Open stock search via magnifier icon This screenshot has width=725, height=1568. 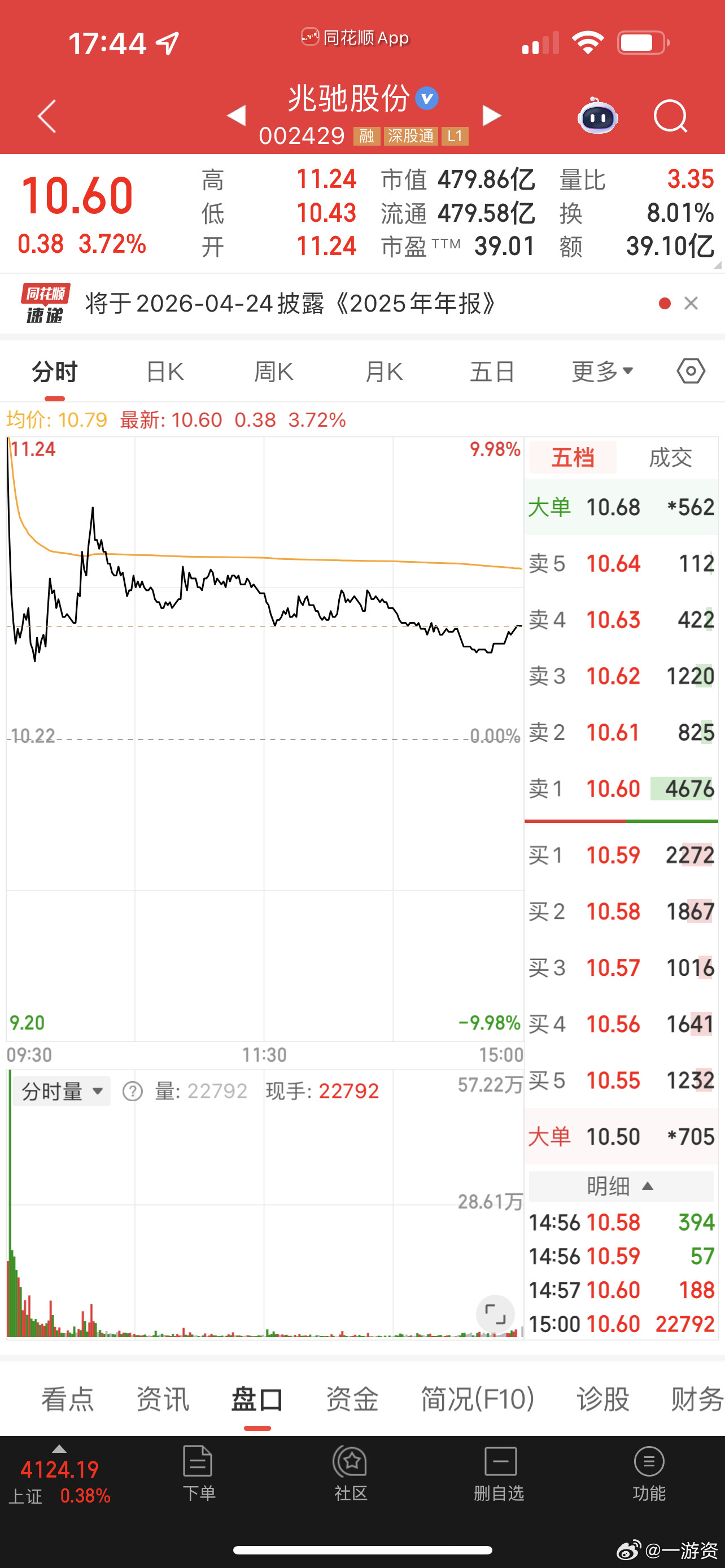tap(670, 116)
